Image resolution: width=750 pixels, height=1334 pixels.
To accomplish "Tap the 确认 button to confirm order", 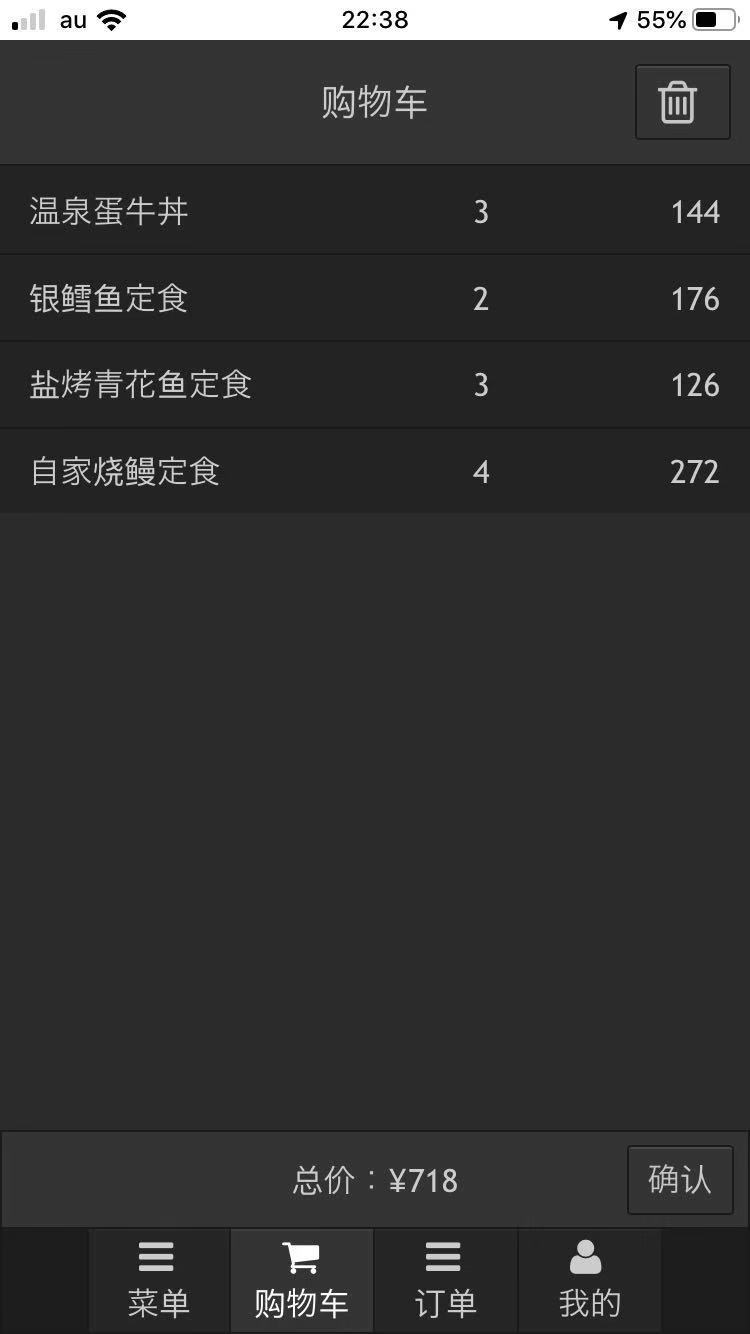I will point(680,1180).
